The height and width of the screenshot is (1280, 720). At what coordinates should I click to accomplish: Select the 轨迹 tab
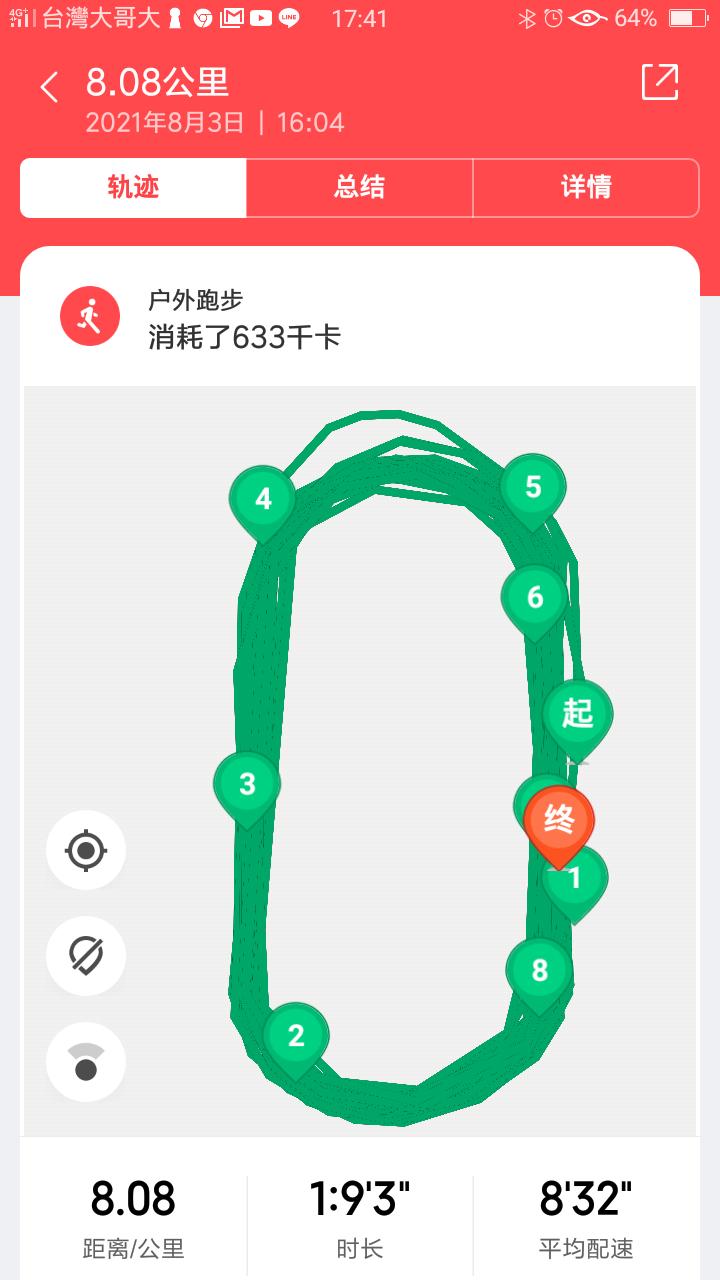pos(134,187)
